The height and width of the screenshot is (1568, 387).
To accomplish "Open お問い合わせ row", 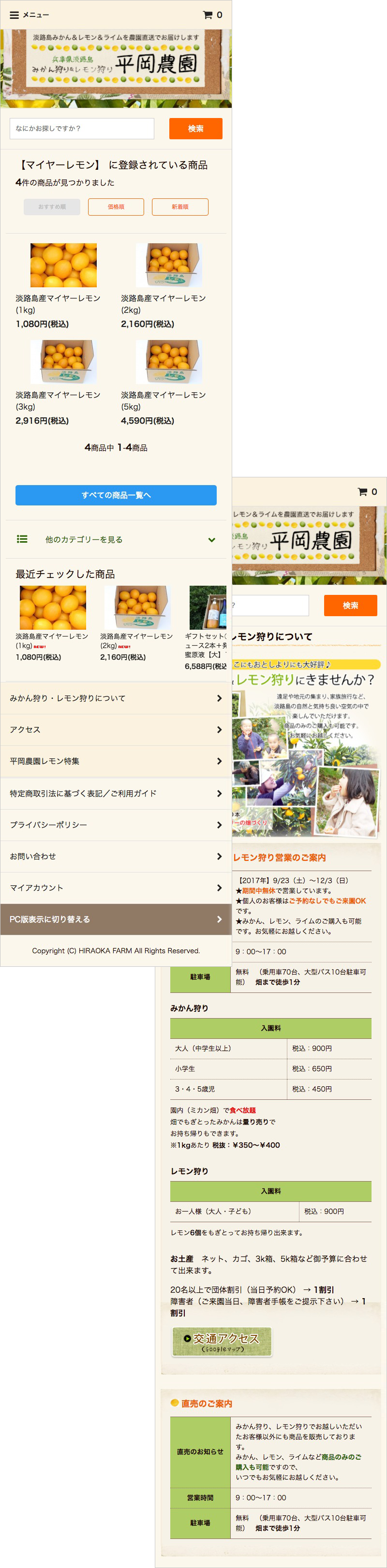I will point(116,857).
